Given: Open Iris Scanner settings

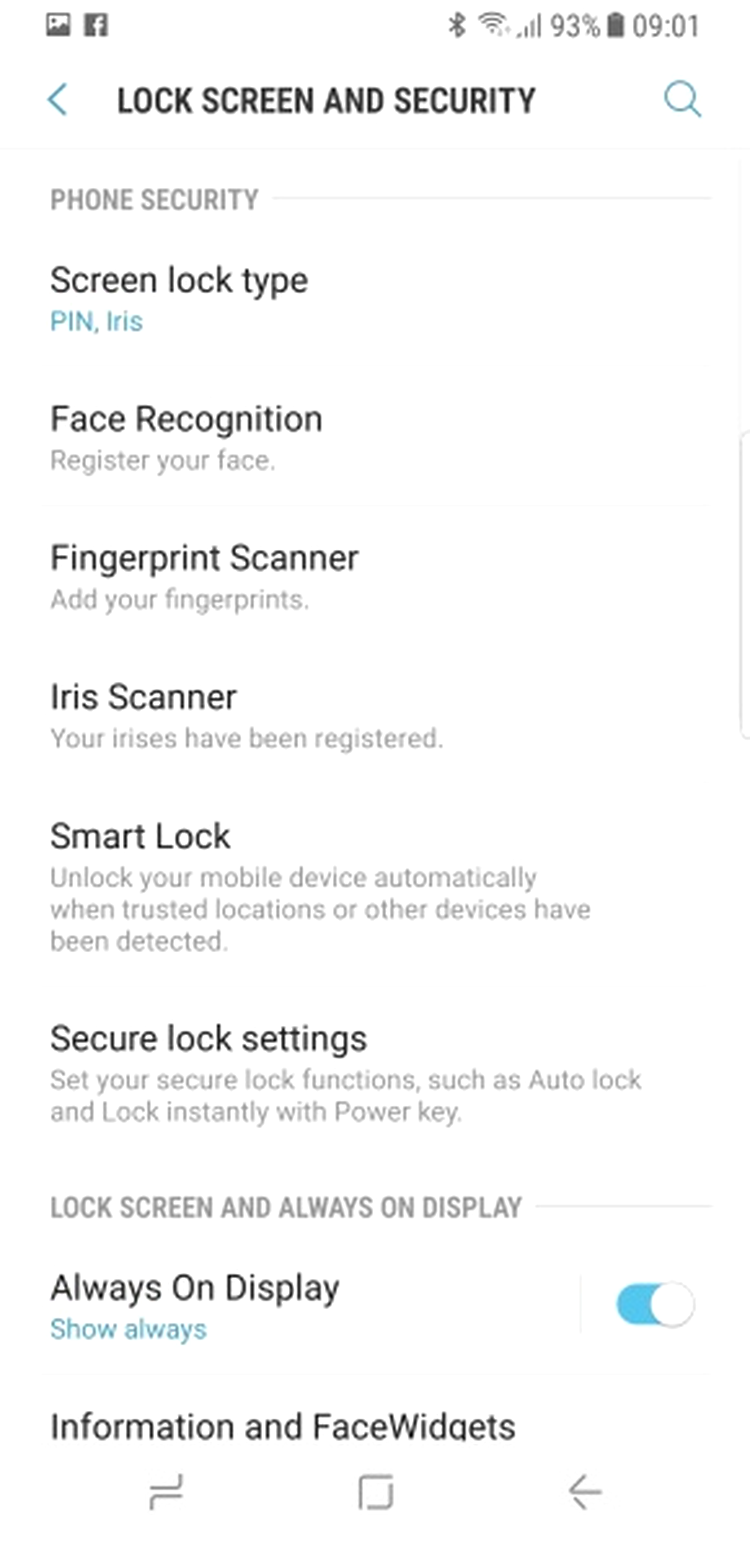Looking at the screenshot, I should [x=375, y=716].
